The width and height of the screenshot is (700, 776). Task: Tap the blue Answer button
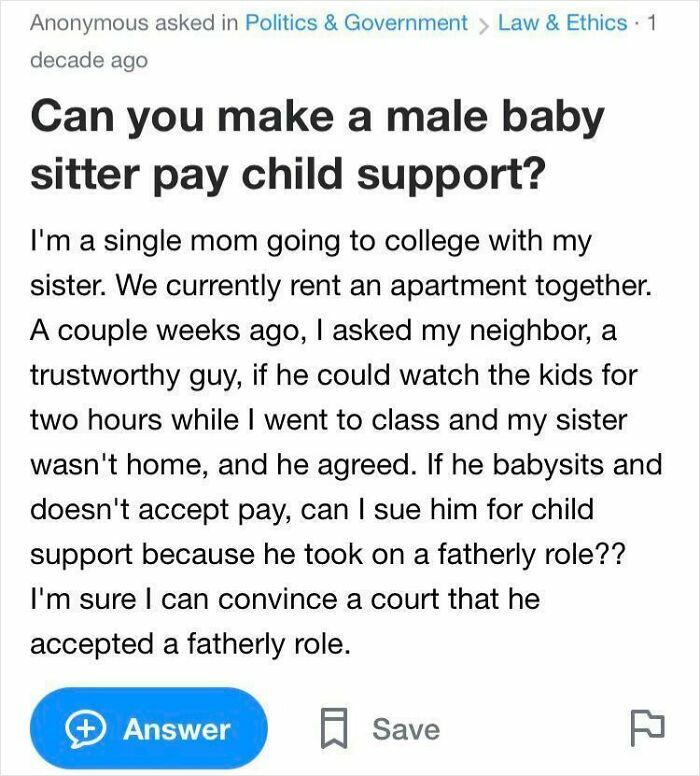point(149,729)
